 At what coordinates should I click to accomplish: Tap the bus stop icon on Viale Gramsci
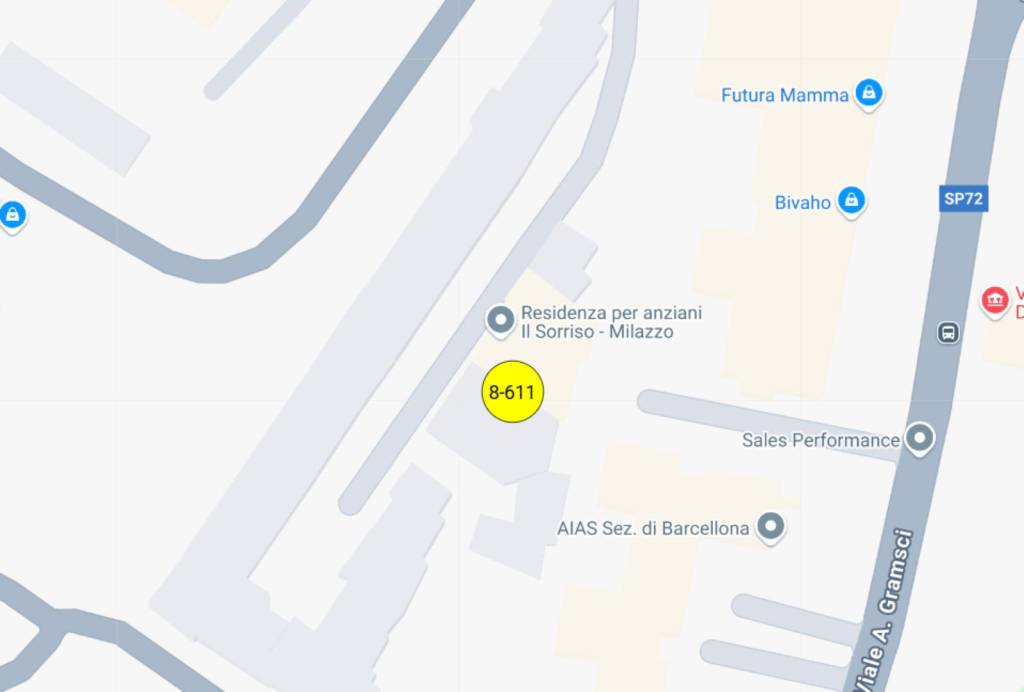947,332
